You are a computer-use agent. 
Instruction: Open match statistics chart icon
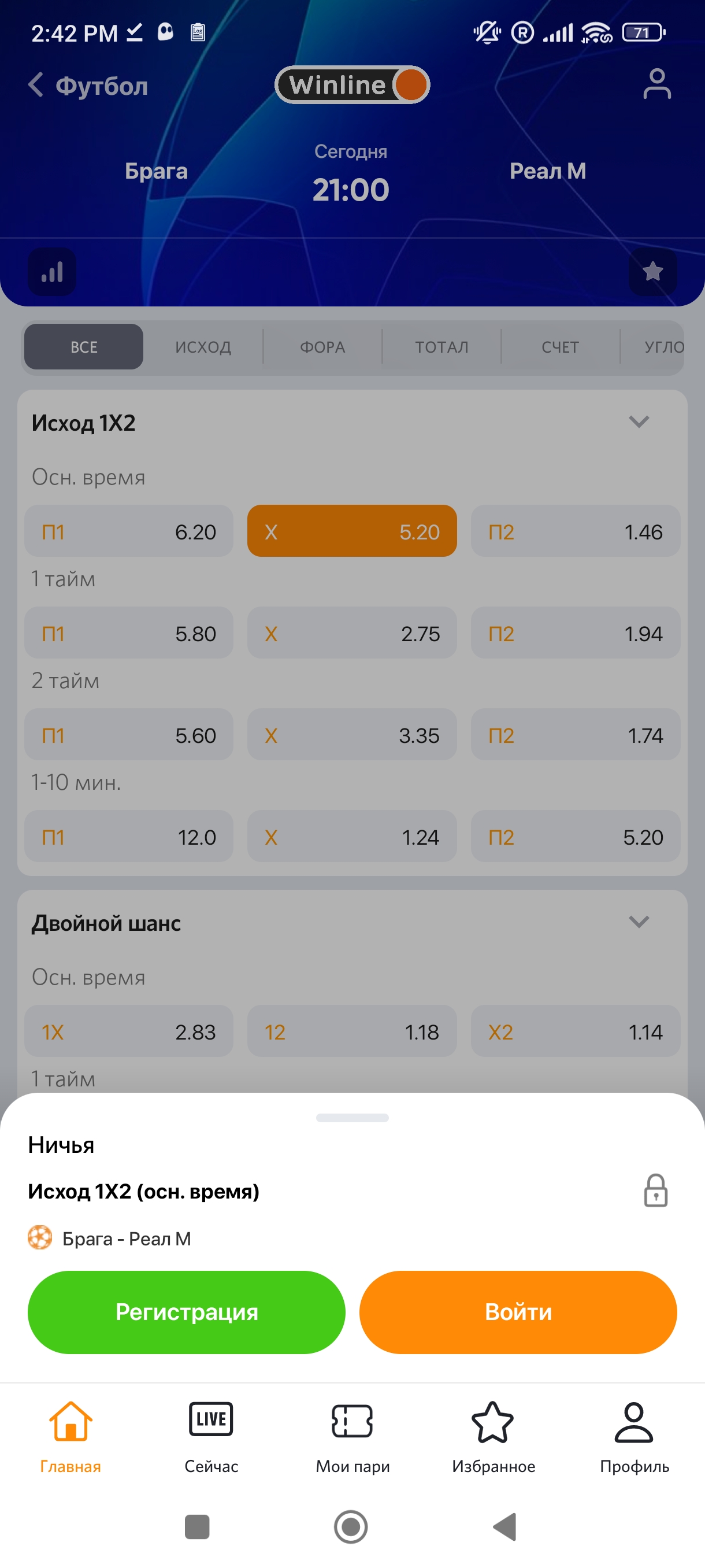click(51, 272)
